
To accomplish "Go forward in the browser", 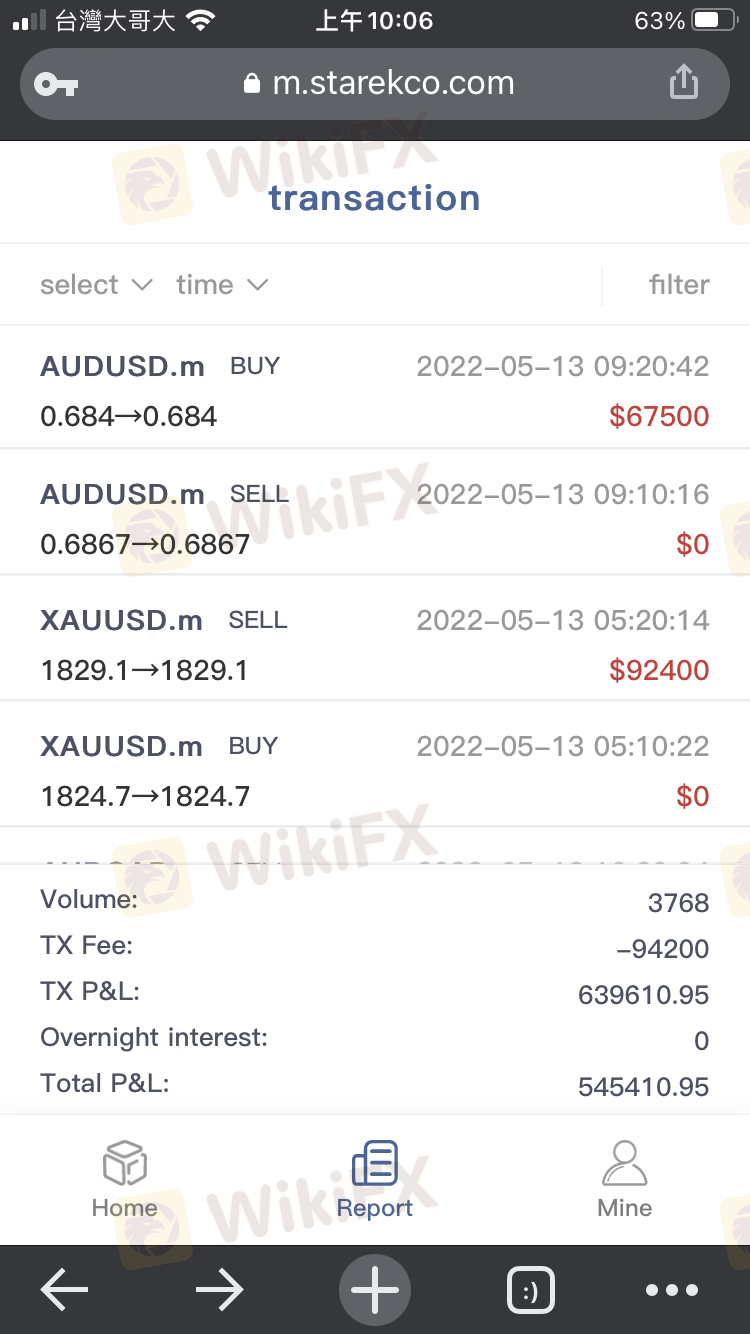I will click(x=219, y=1290).
